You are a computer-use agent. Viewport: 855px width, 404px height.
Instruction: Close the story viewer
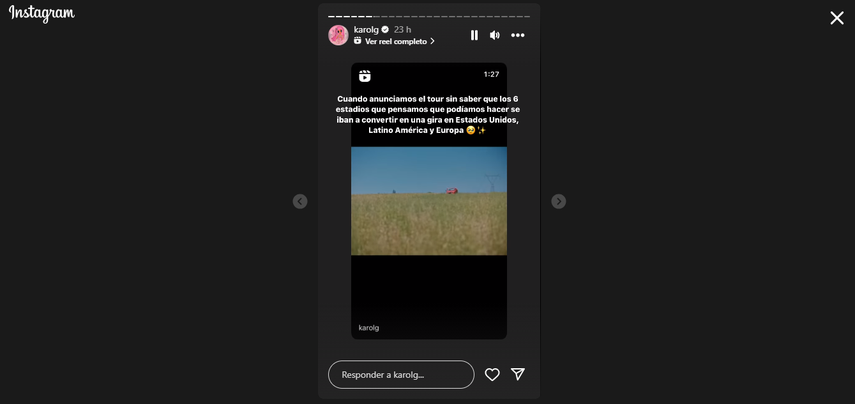click(837, 18)
